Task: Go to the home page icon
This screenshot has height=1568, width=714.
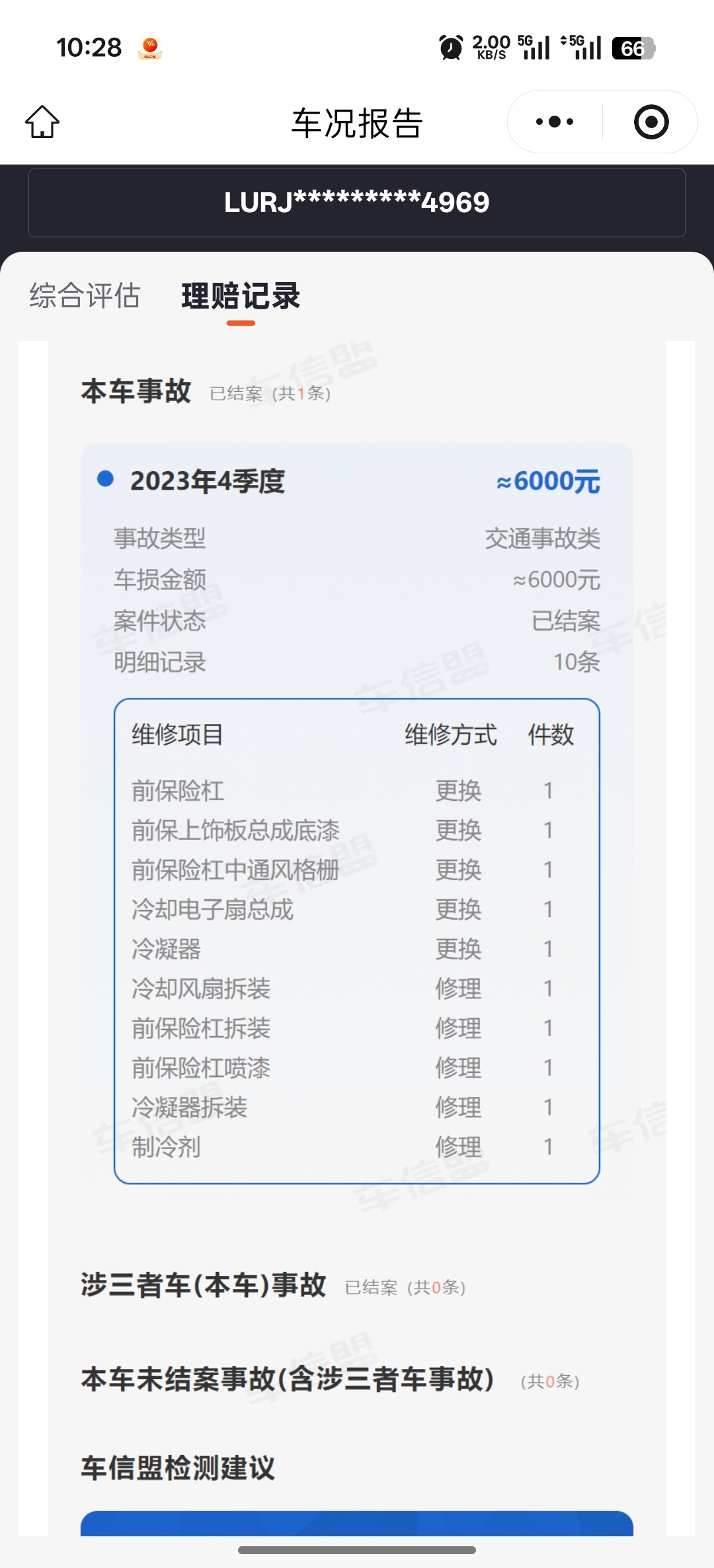Action: click(x=42, y=122)
